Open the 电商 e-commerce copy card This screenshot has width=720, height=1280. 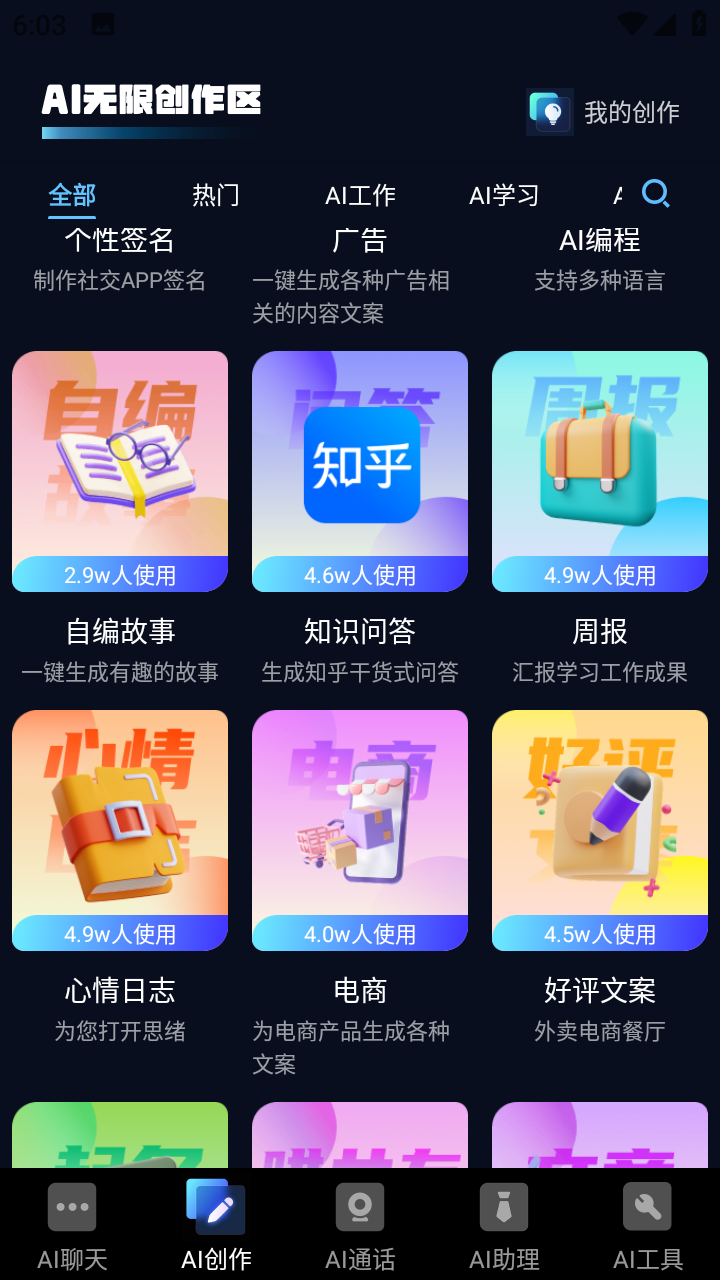point(360,830)
